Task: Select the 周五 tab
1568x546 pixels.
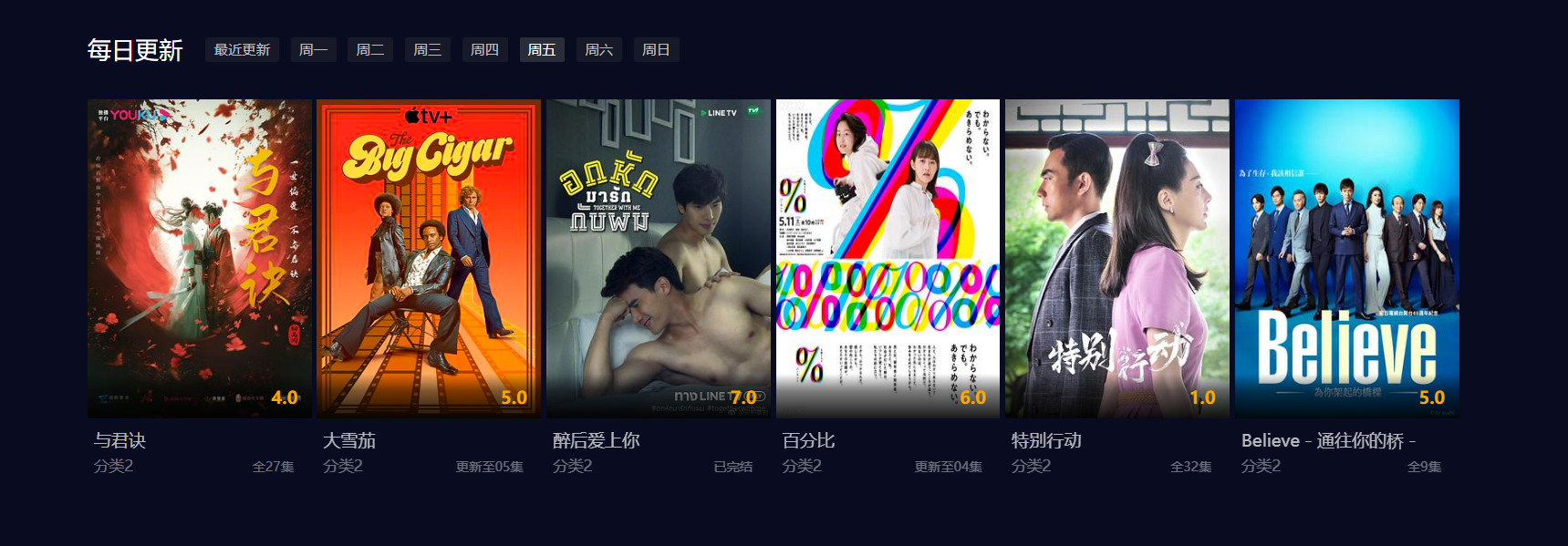Action: (542, 50)
